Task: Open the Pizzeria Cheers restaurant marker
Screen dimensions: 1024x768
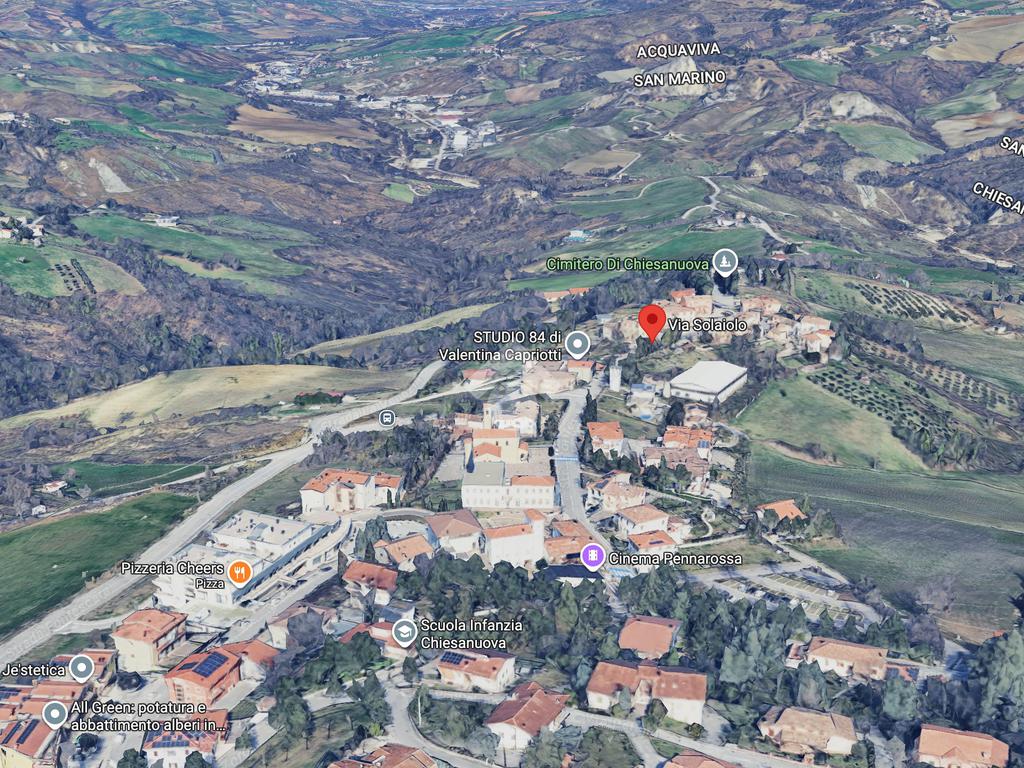Action: 239,573
